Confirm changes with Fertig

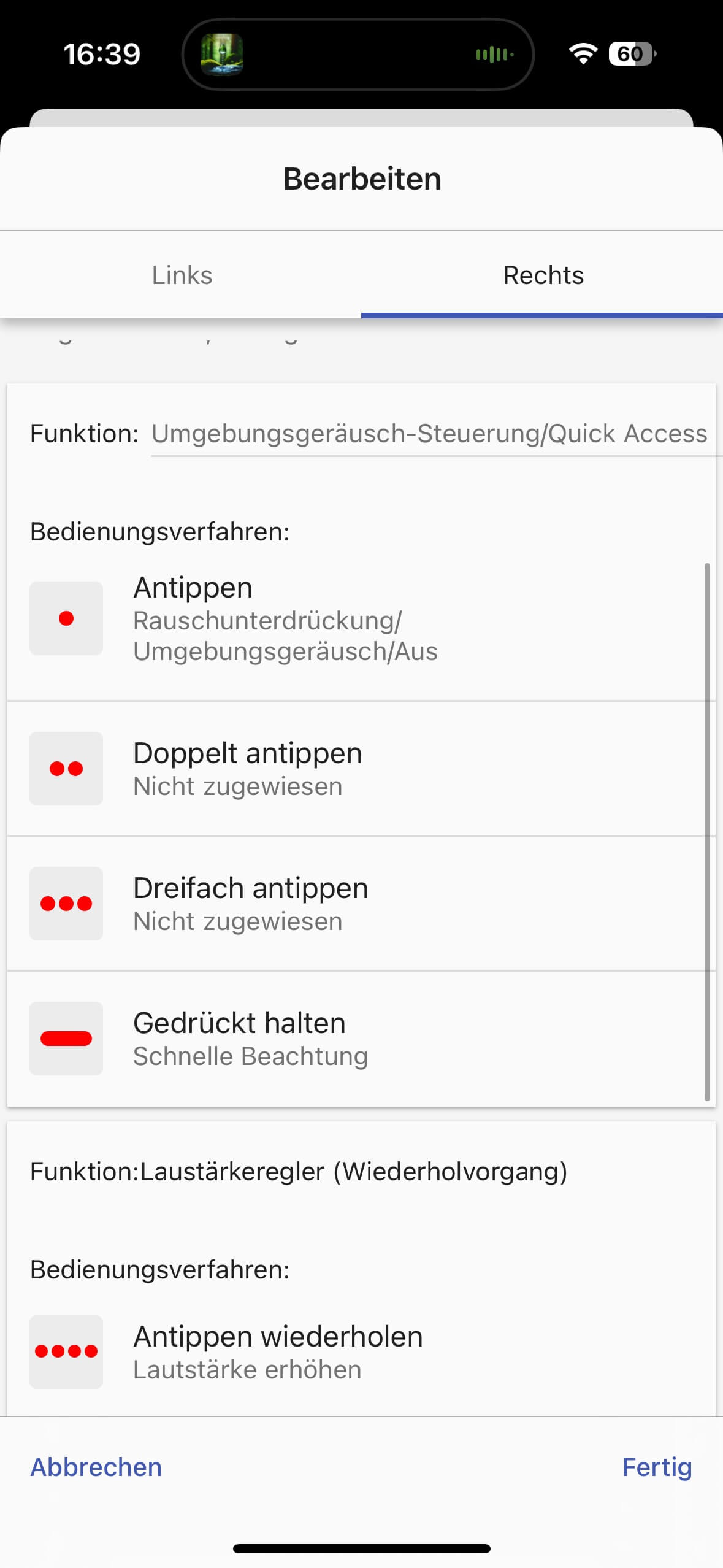coord(656,1467)
